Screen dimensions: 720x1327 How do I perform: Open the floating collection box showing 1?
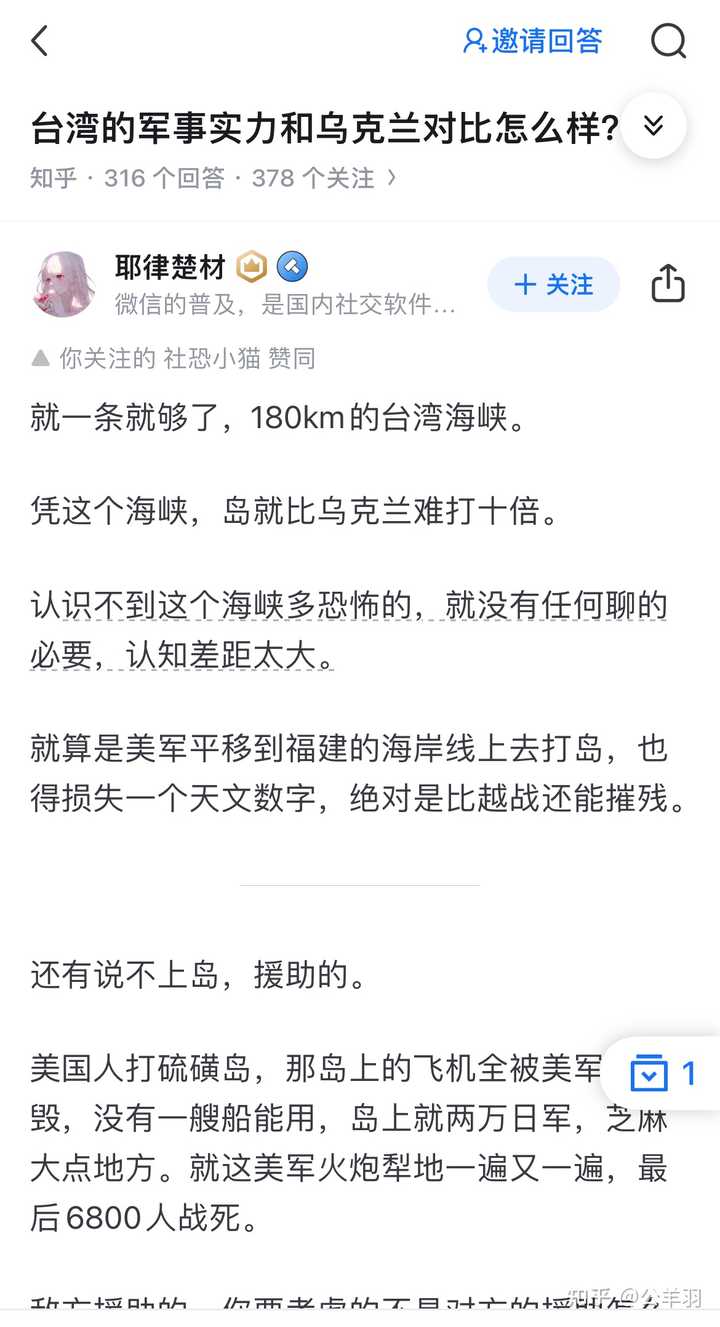[662, 1074]
